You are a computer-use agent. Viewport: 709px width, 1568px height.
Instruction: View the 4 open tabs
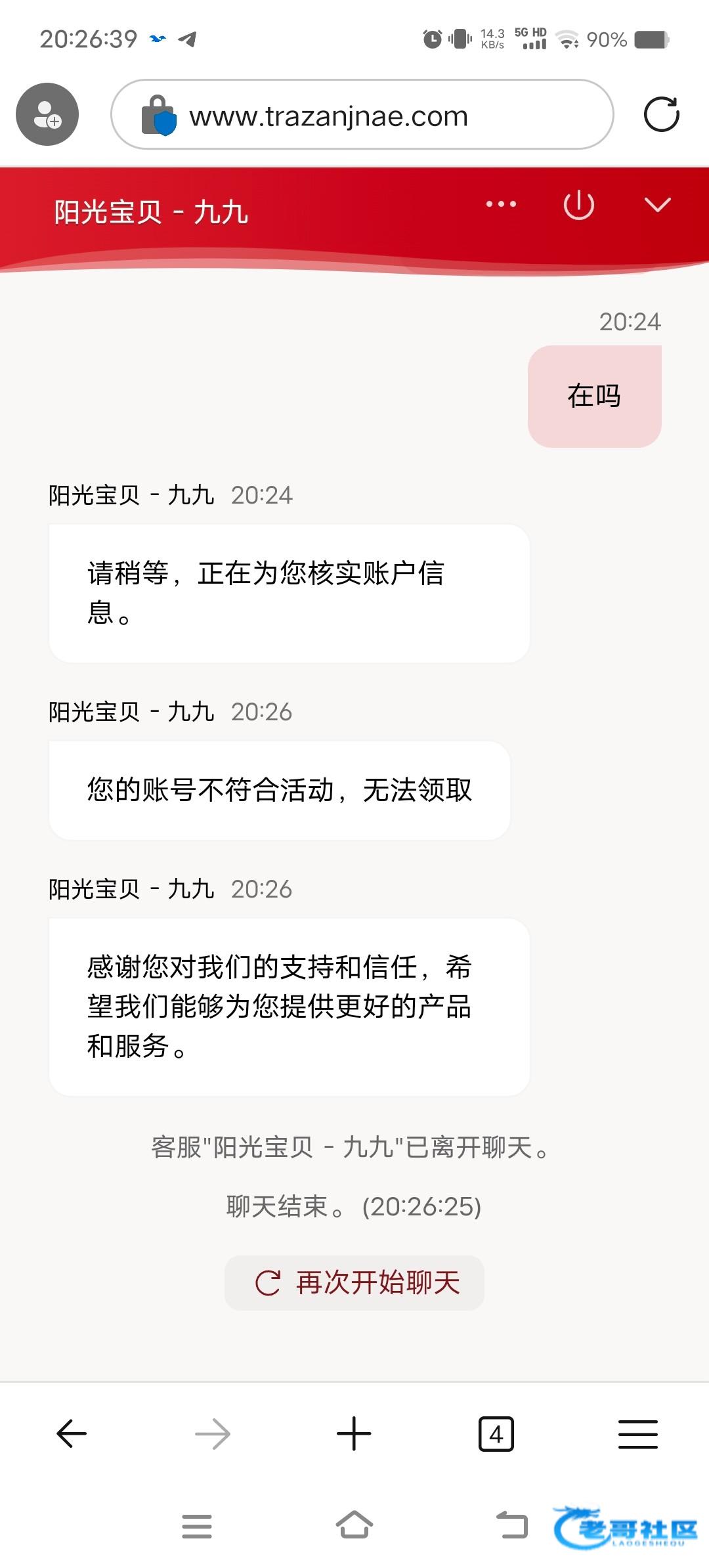pyautogui.click(x=496, y=1434)
